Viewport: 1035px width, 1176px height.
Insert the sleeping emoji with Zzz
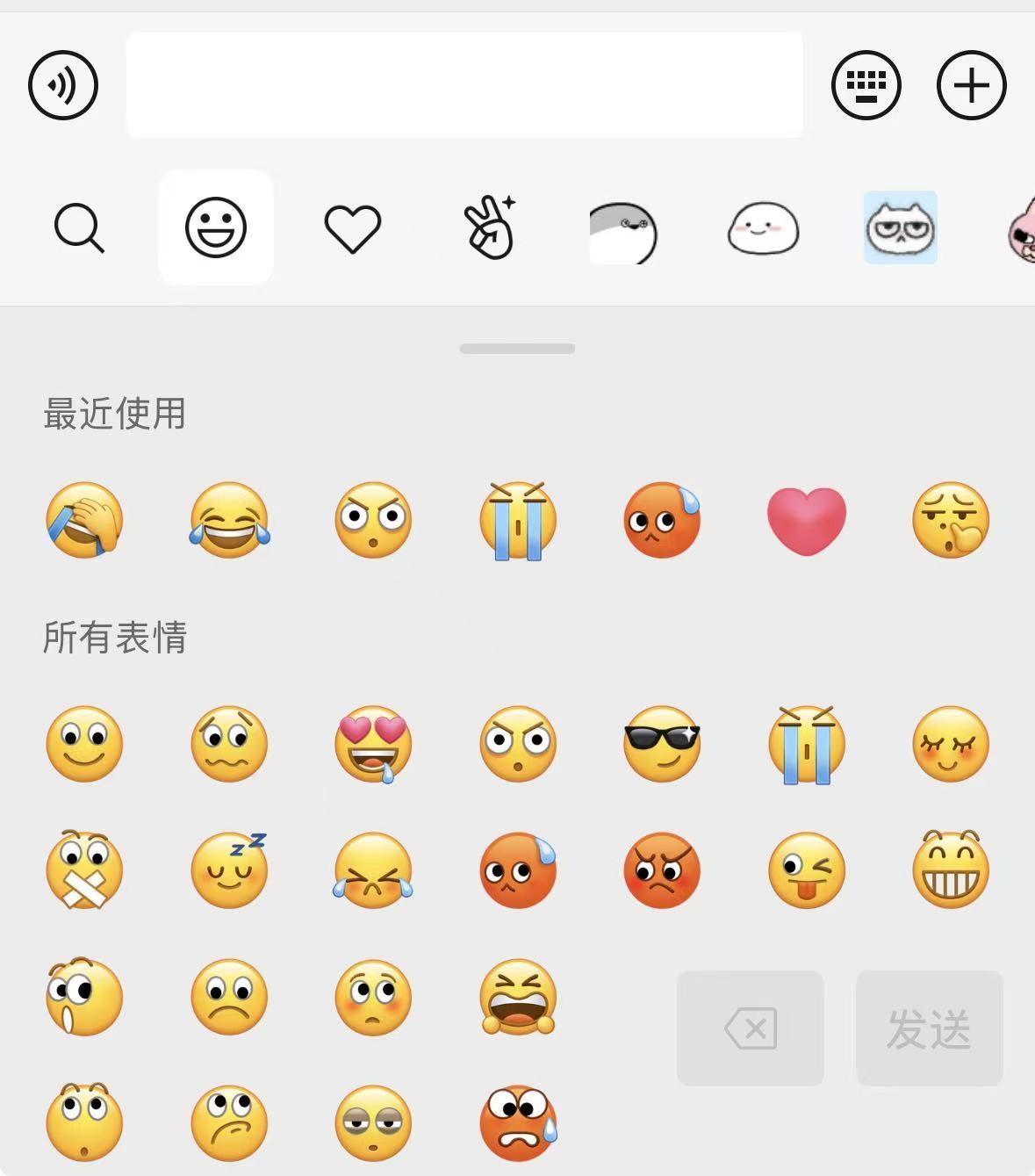coord(229,870)
